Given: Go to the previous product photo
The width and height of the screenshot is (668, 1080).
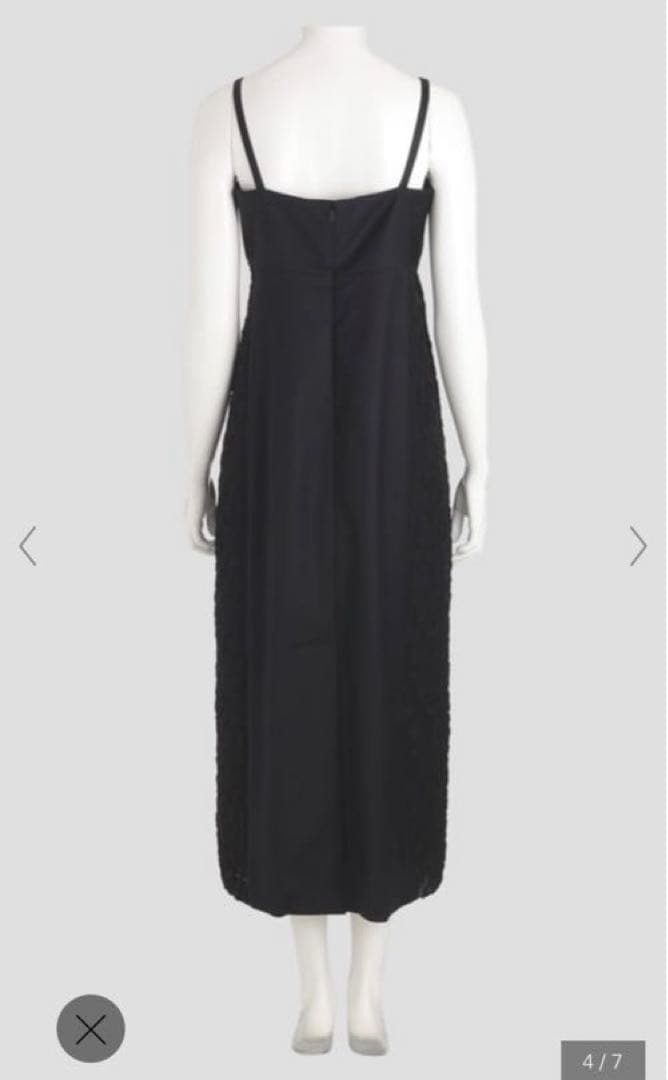Looking at the screenshot, I should click(x=28, y=546).
